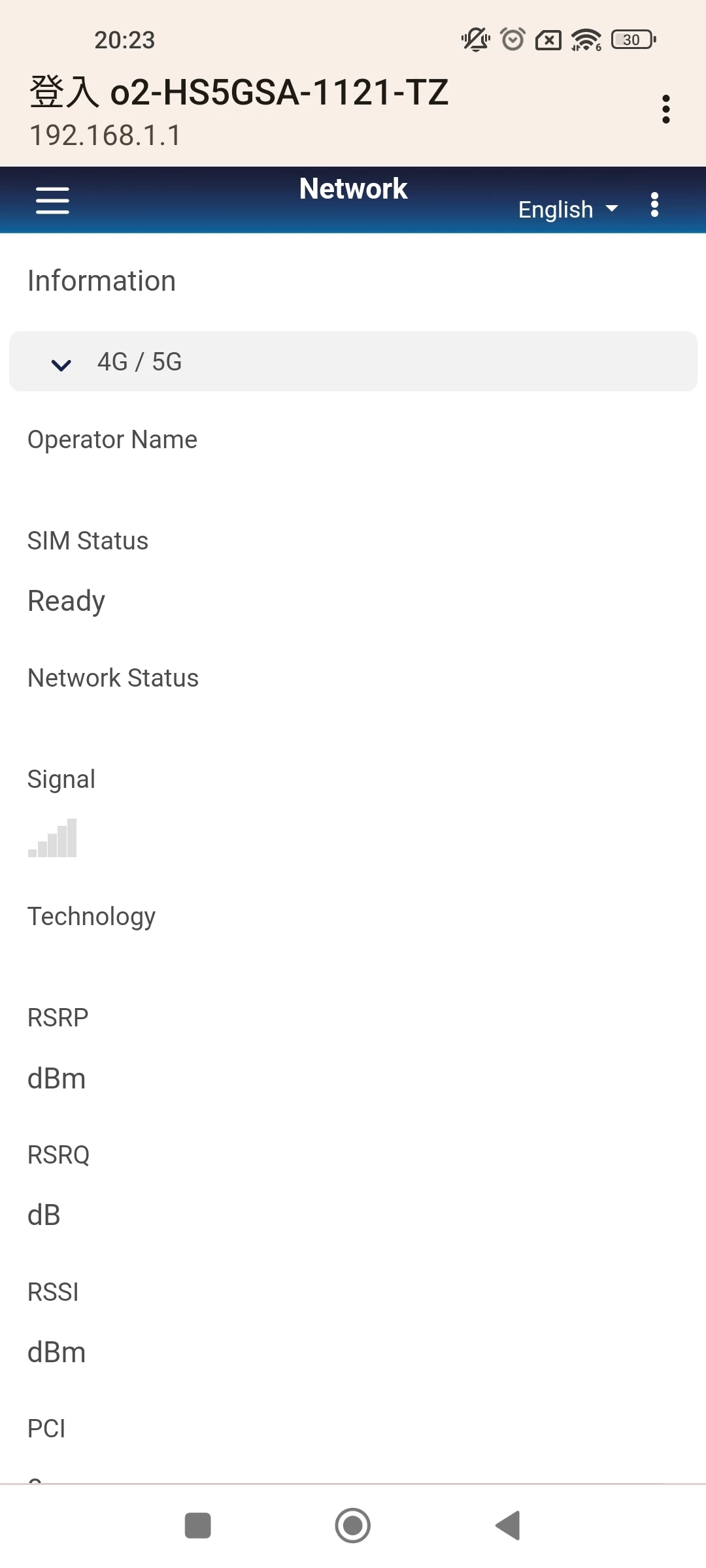Image resolution: width=706 pixels, height=1568 pixels.
Task: Open the hamburger navigation menu
Action: (52, 200)
